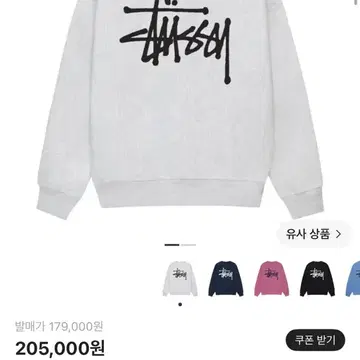The image size is (360, 360).
Task: Select the navy sweatshirt color thumbnail
Action: 226,279
